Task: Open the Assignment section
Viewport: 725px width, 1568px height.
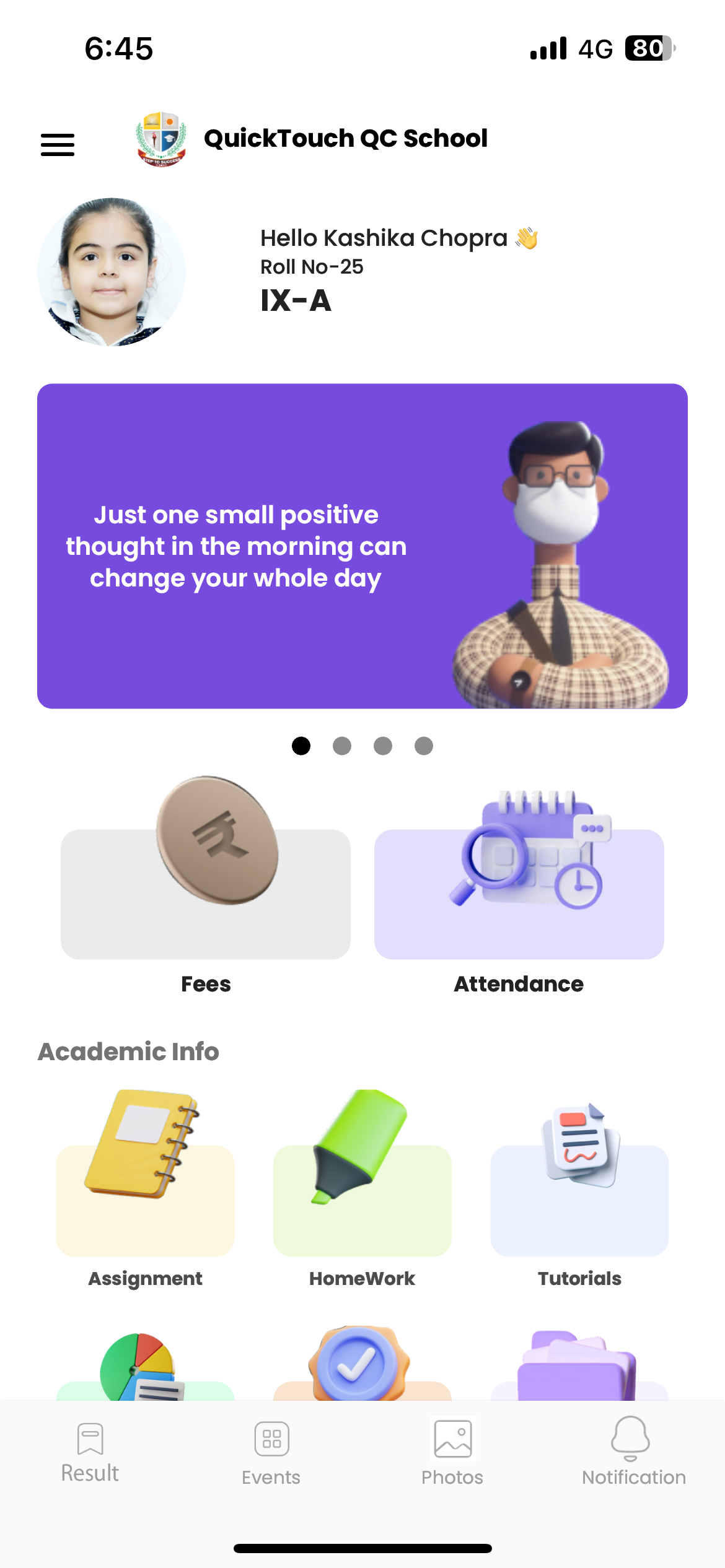Action: 145,1189
